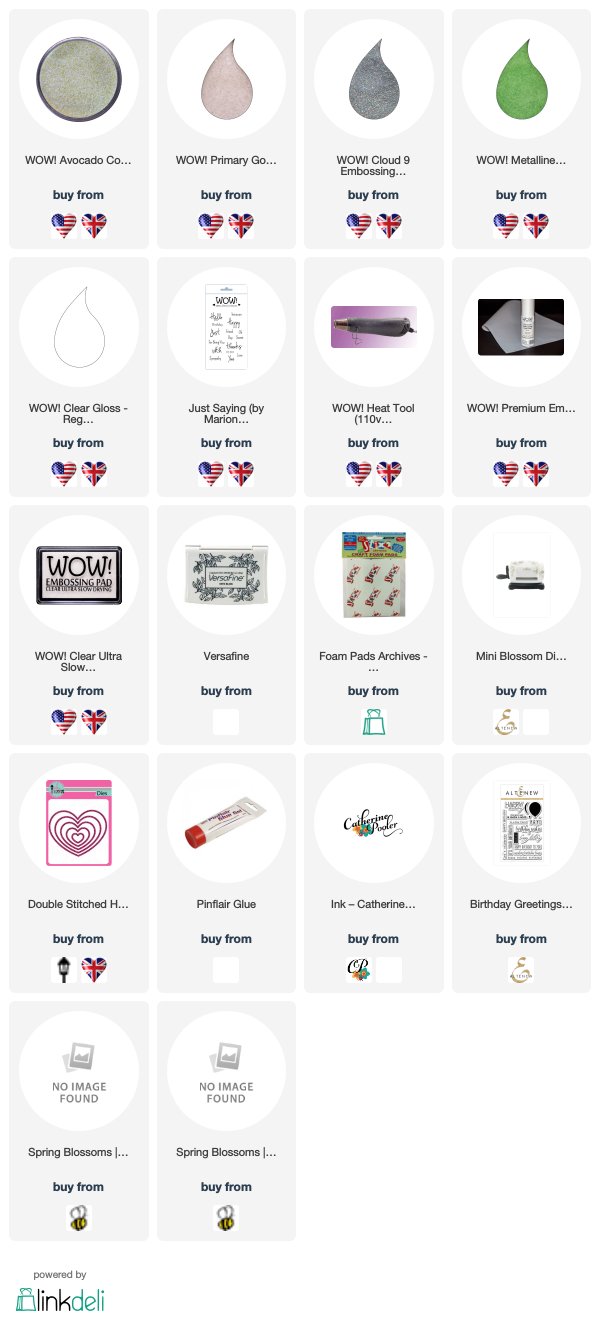
Task: Open the WOW! Avocado embossing powder card
Action: click(78, 129)
